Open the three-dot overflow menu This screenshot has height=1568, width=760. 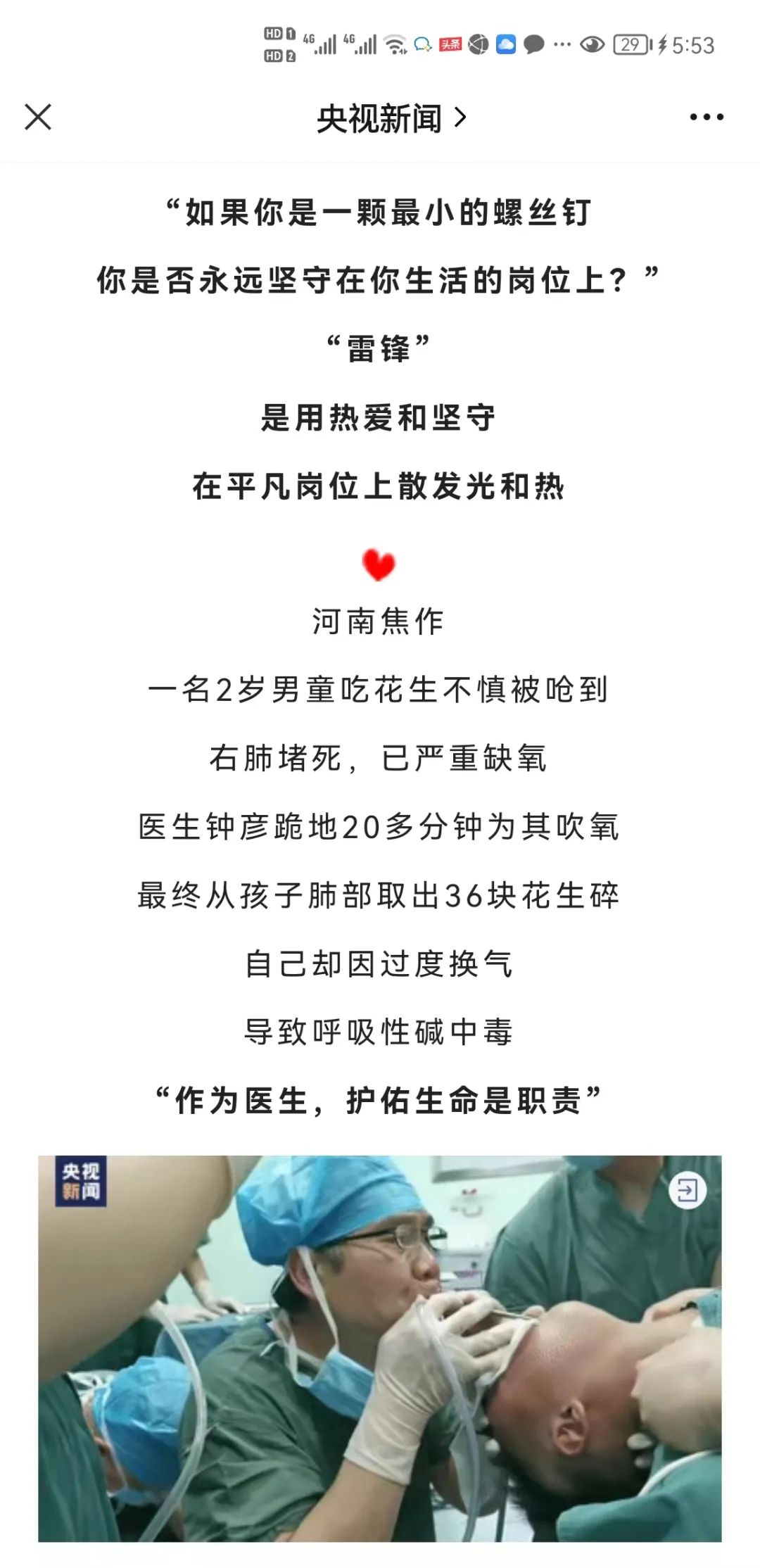click(x=707, y=117)
